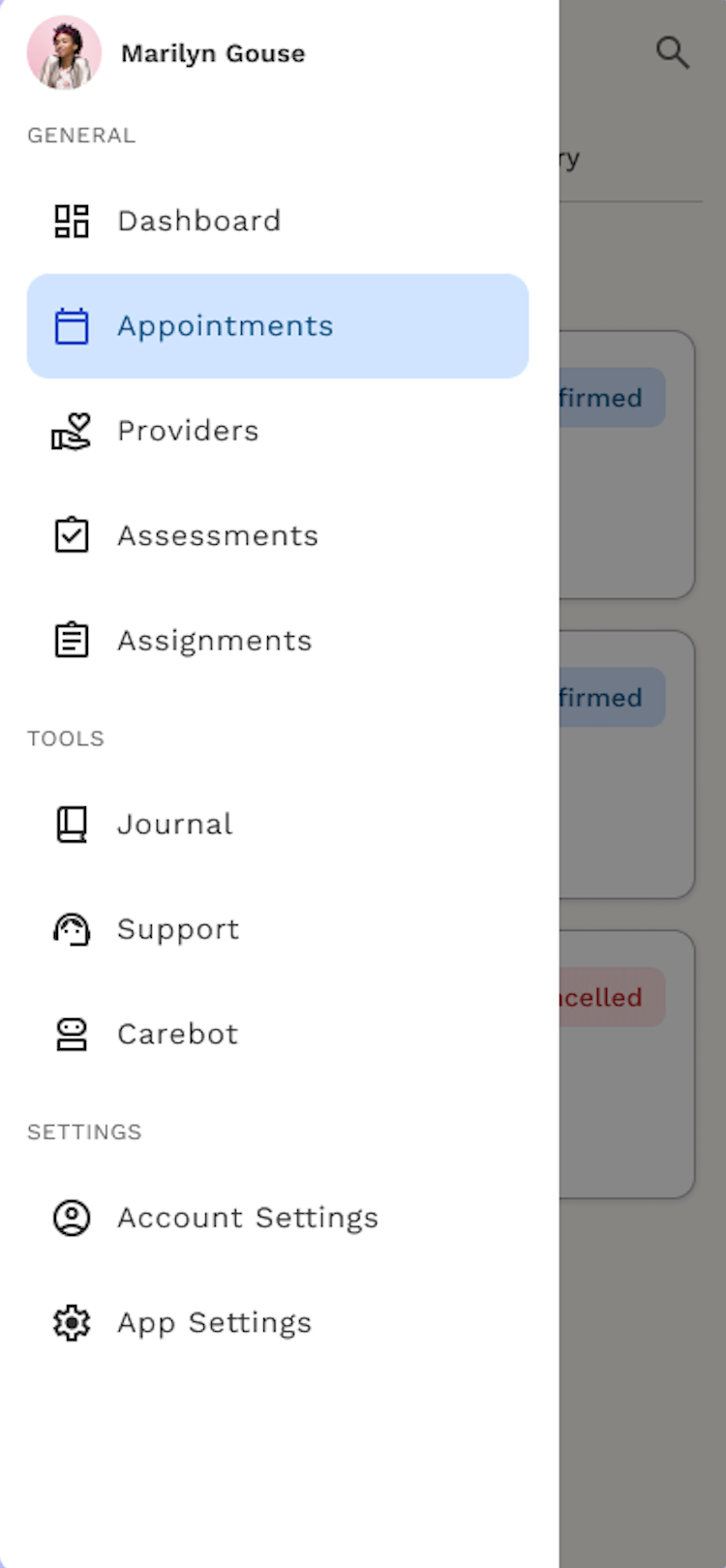
Task: Open the Providers section
Action: [188, 431]
